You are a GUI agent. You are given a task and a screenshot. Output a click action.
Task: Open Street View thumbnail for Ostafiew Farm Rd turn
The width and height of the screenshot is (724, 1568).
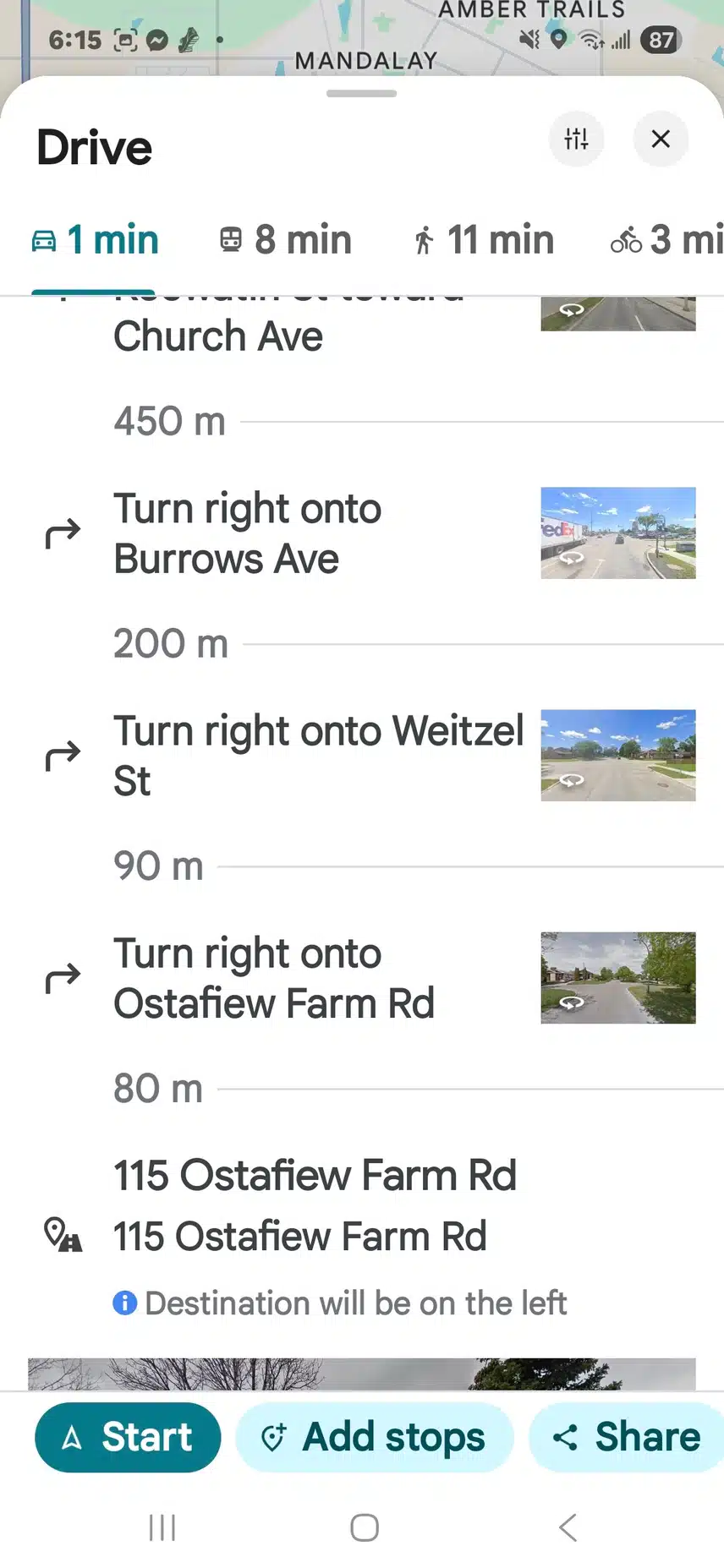pyautogui.click(x=617, y=977)
